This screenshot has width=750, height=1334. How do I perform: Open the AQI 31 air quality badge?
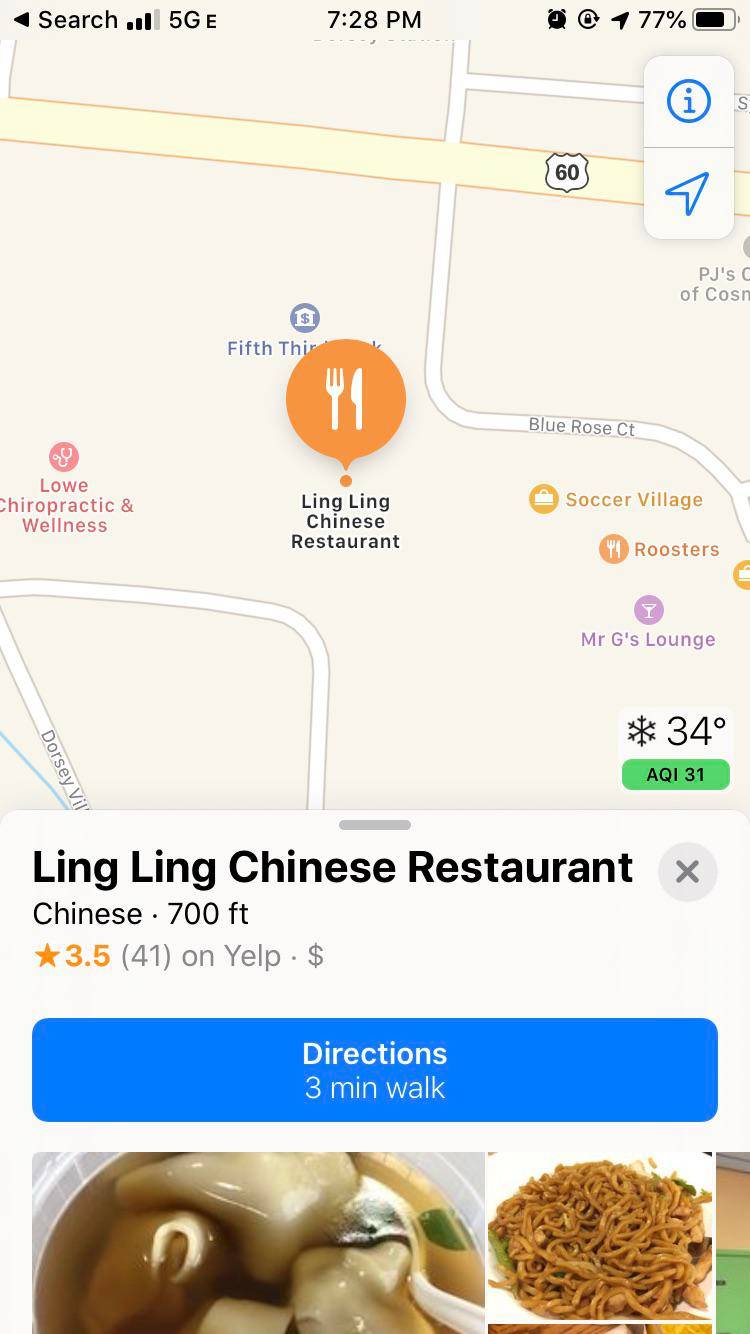676,774
